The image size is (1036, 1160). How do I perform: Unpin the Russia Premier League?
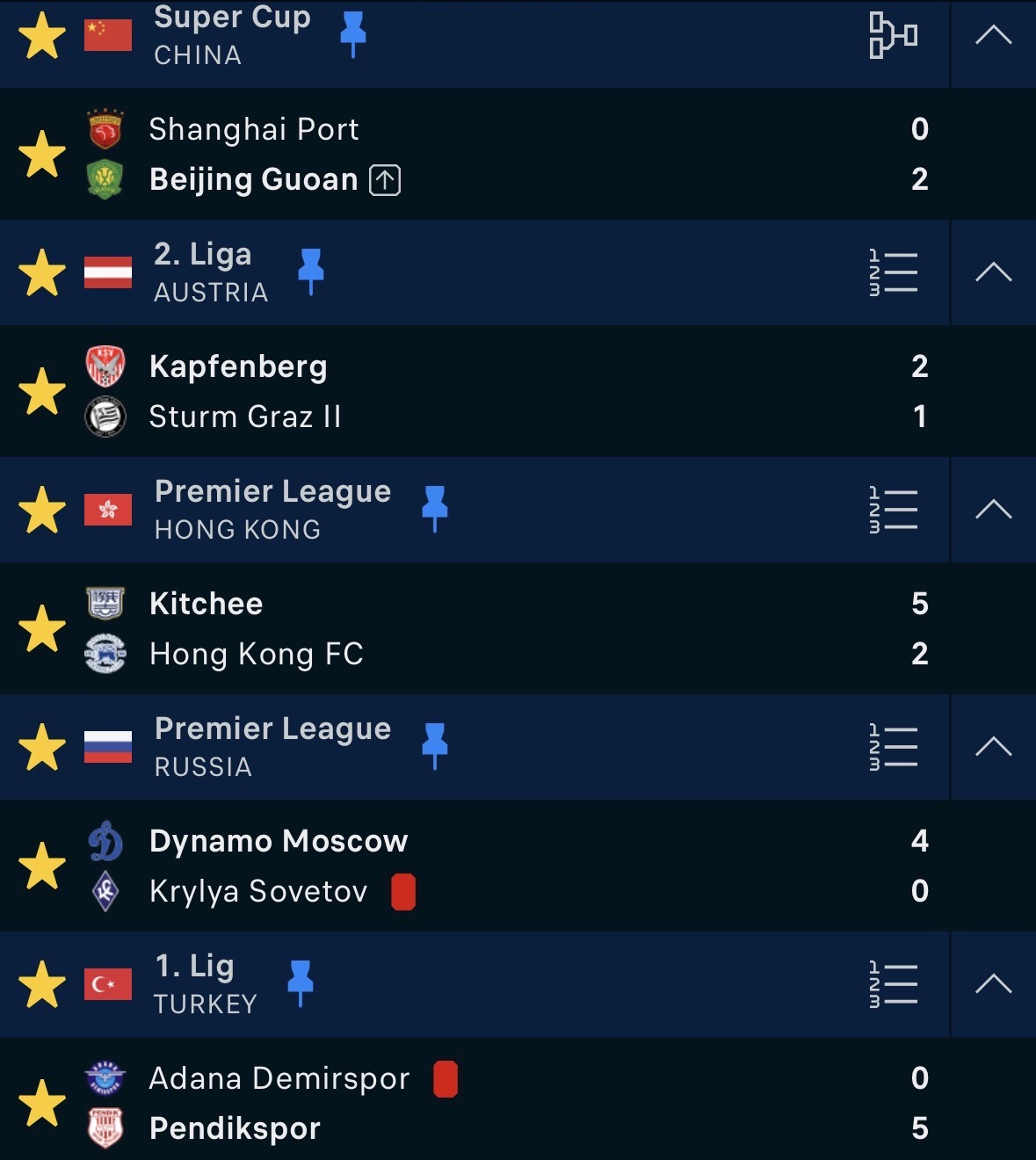(434, 745)
